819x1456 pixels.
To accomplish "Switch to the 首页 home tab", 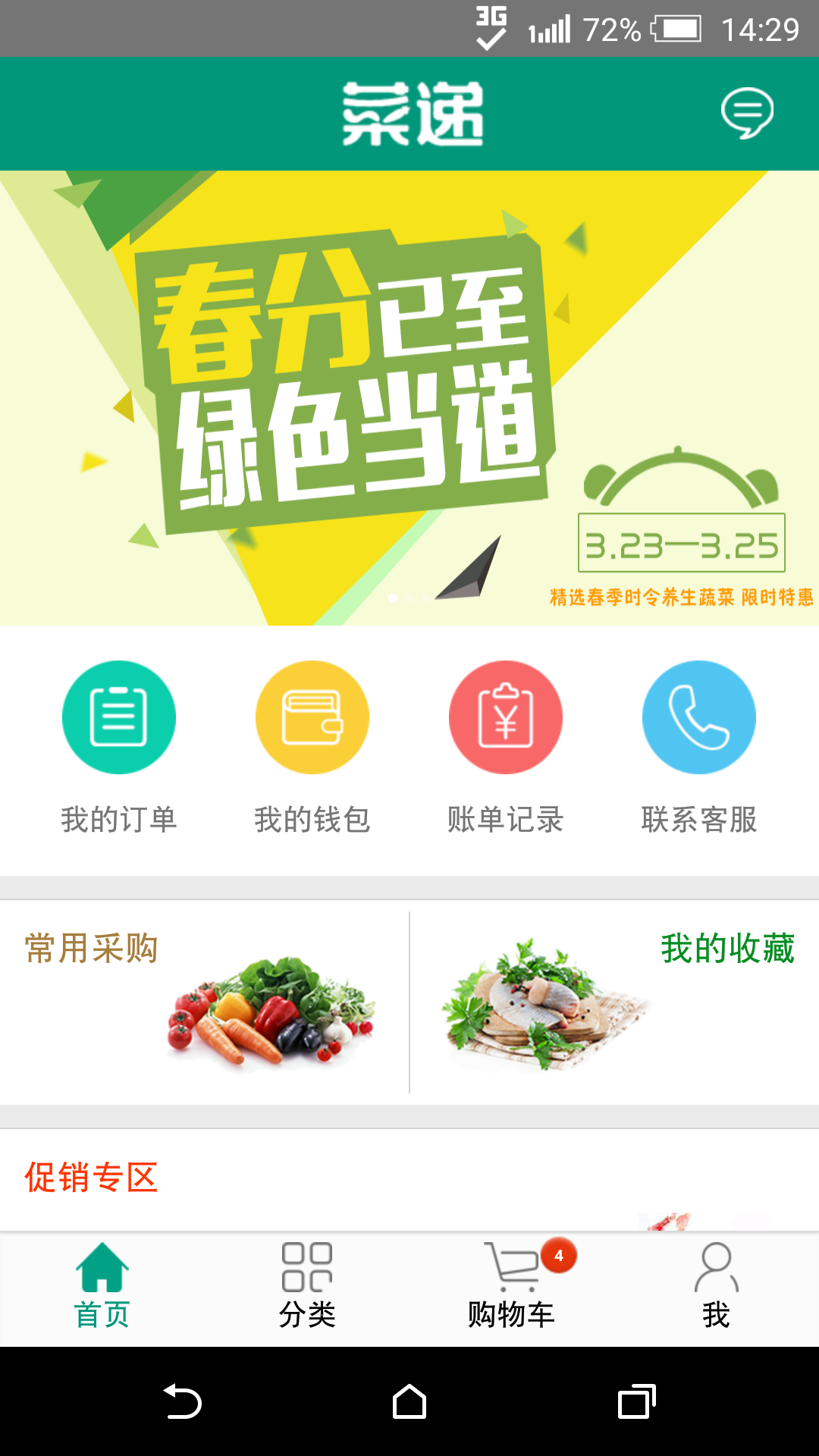I will (102, 1288).
